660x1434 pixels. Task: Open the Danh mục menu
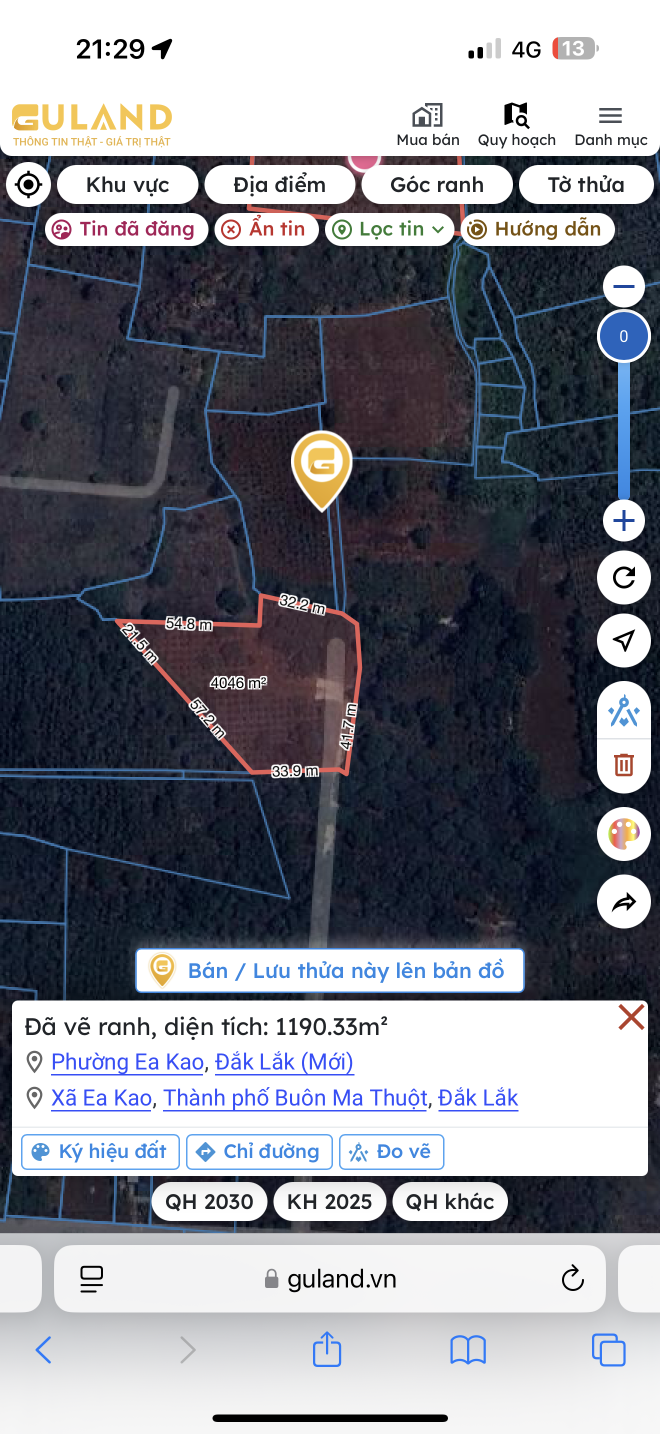610,125
